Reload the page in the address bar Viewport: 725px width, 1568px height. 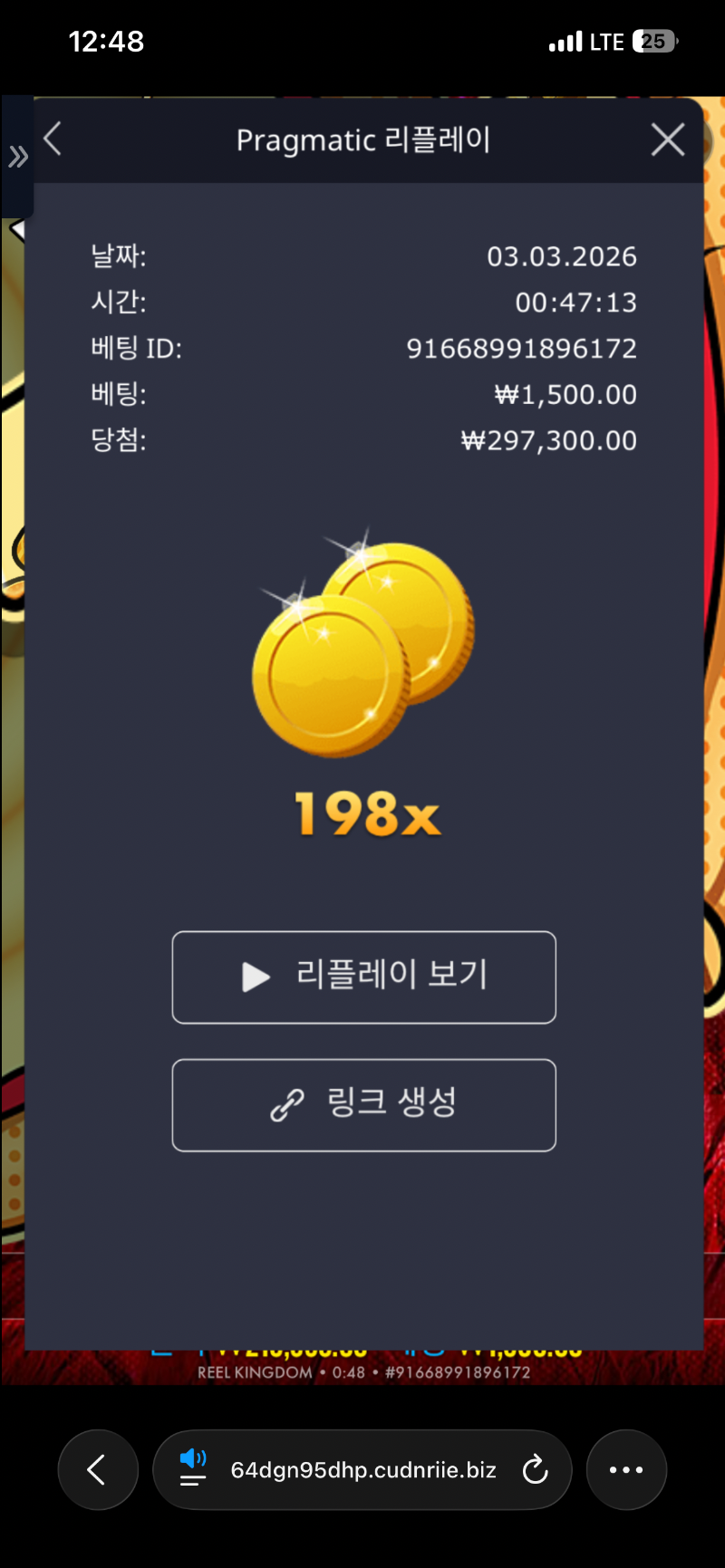coord(536,1469)
